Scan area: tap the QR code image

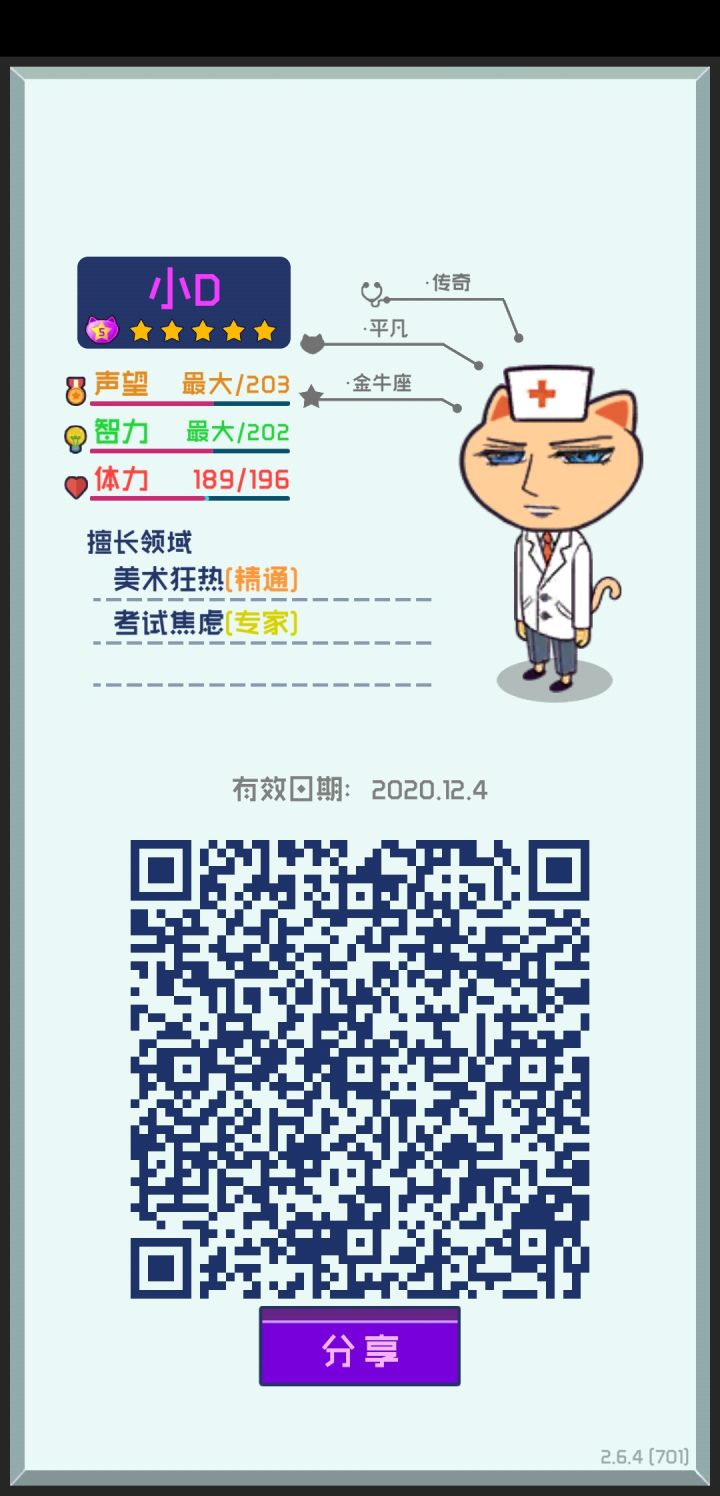click(360, 1070)
